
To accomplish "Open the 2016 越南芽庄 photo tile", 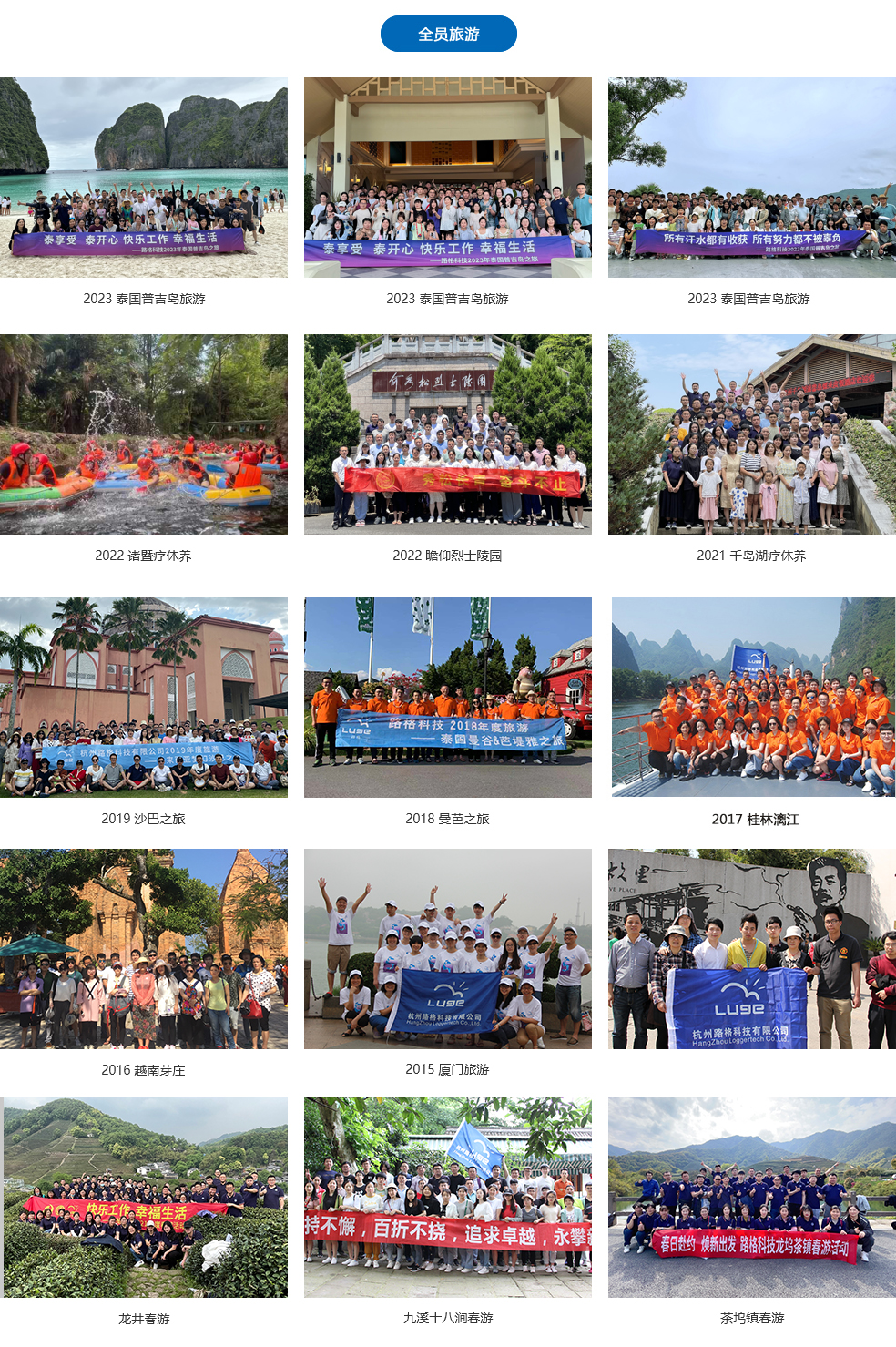I will tap(144, 949).
